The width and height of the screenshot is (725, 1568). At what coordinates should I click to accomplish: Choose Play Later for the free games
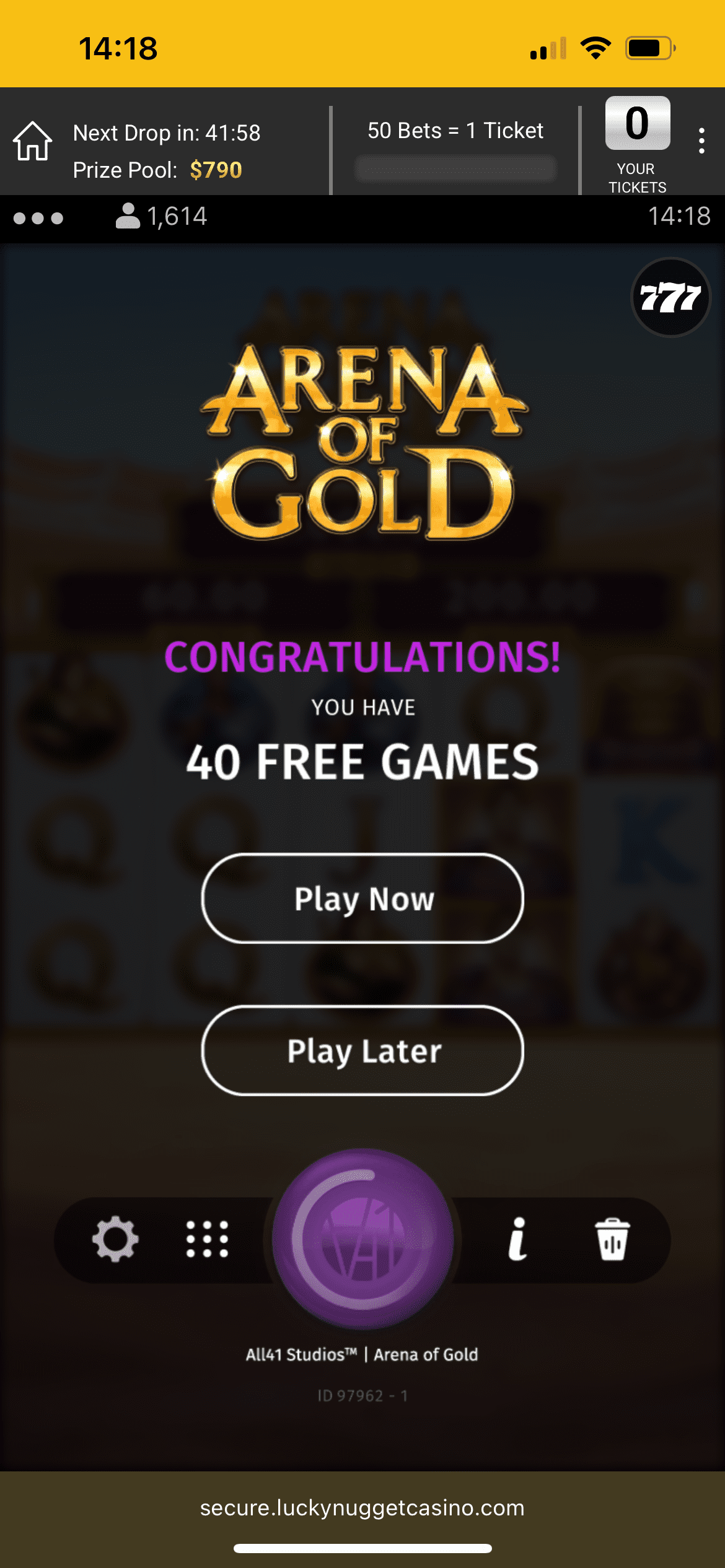362,1051
